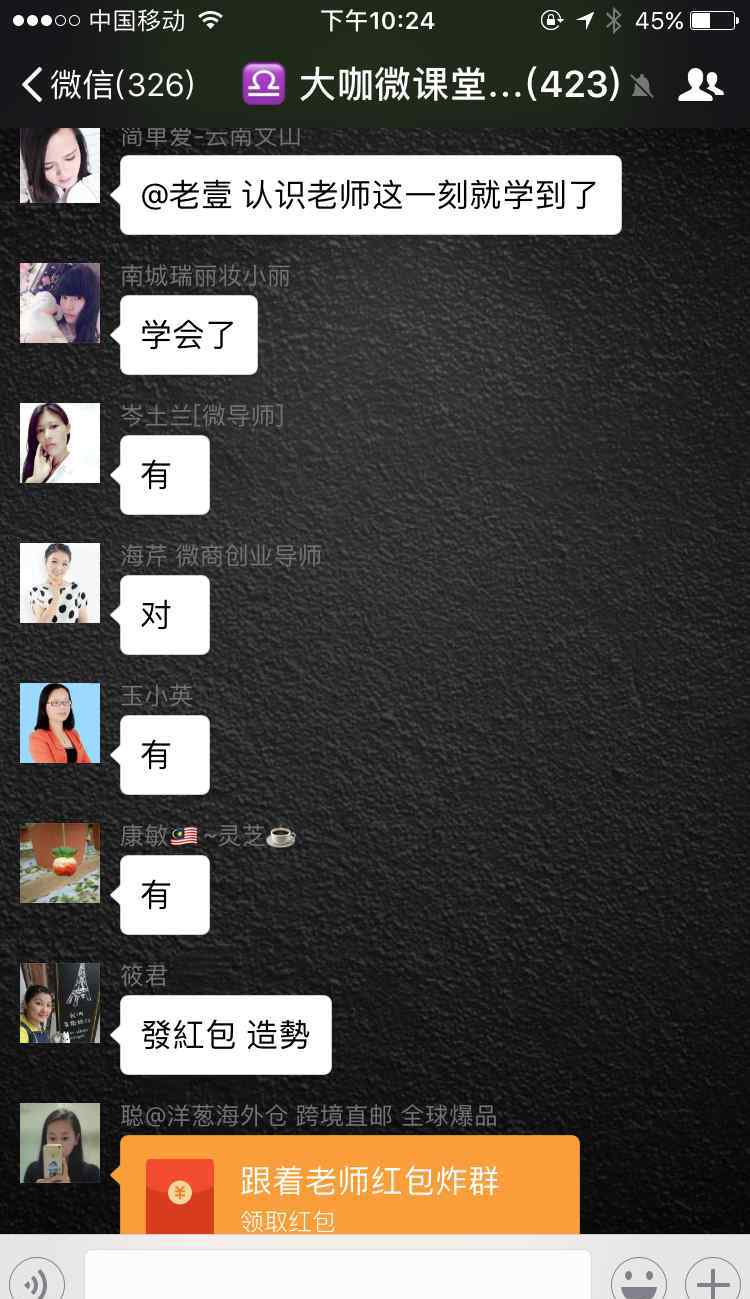View 南城瑞丽妆小丽's profile avatar
The image size is (750, 1299).
pyautogui.click(x=60, y=303)
